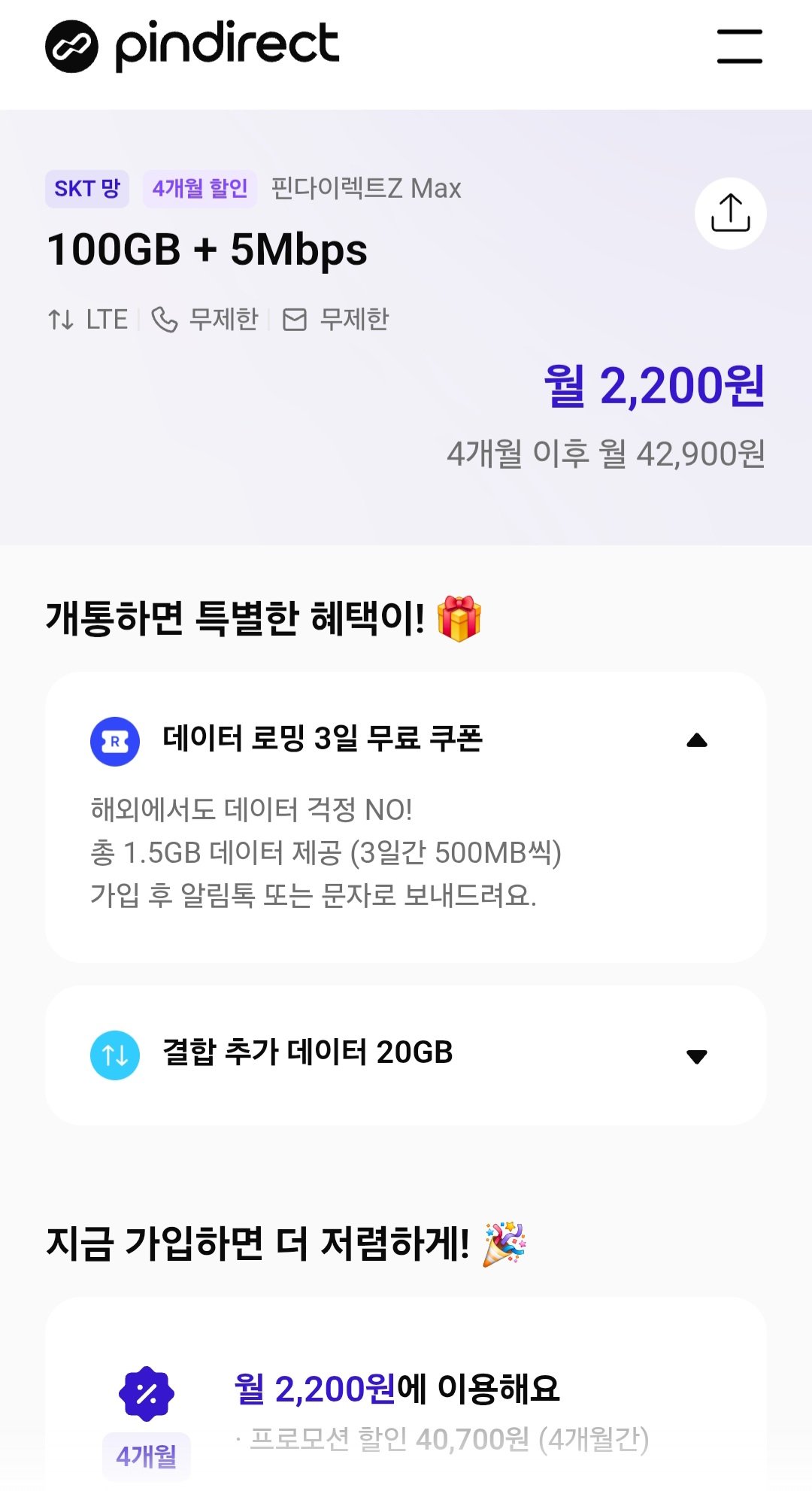Image resolution: width=812 pixels, height=1491 pixels.
Task: Select the phone call unlimited icon
Action: point(165,319)
